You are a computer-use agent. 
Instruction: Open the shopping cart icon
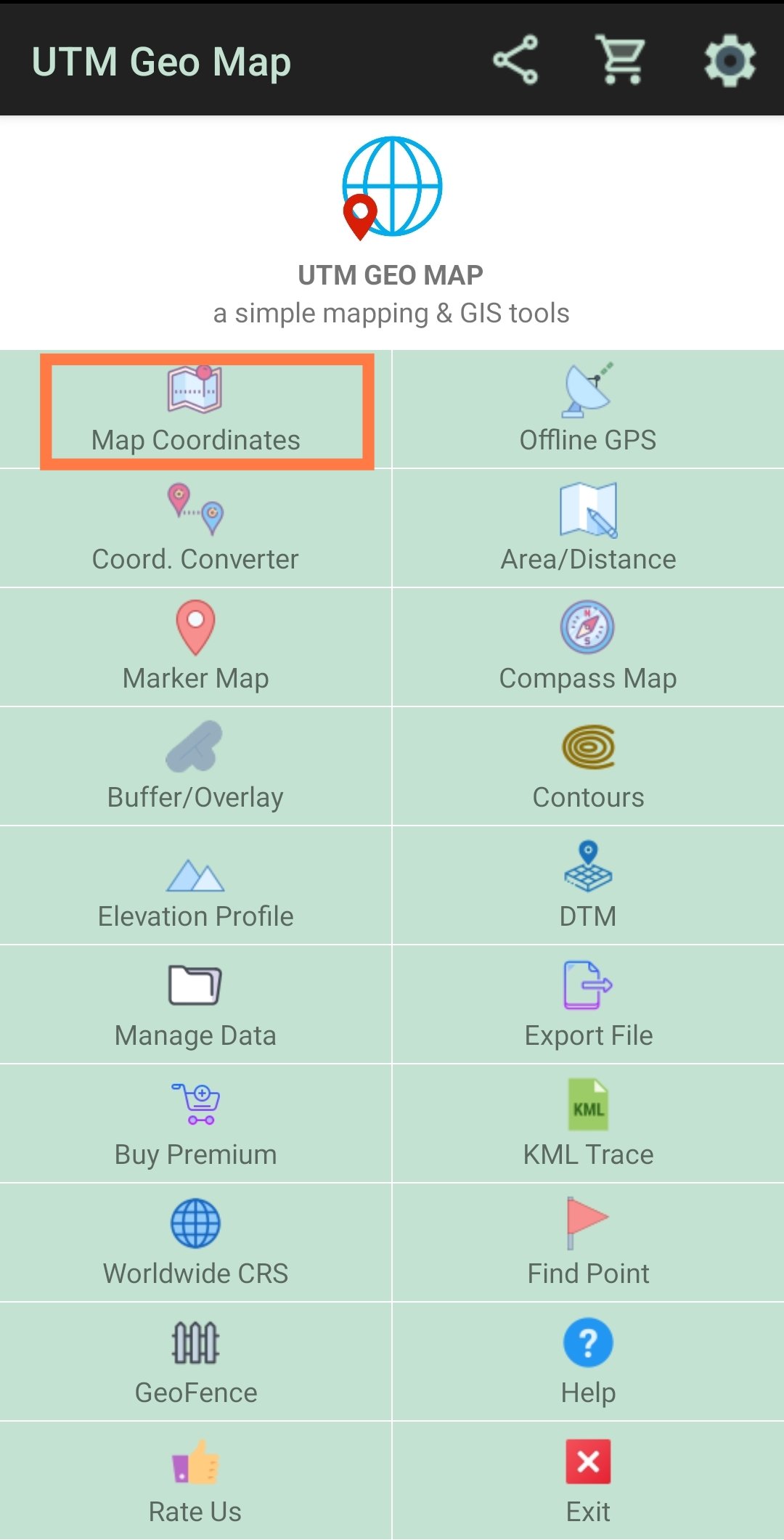point(621,60)
